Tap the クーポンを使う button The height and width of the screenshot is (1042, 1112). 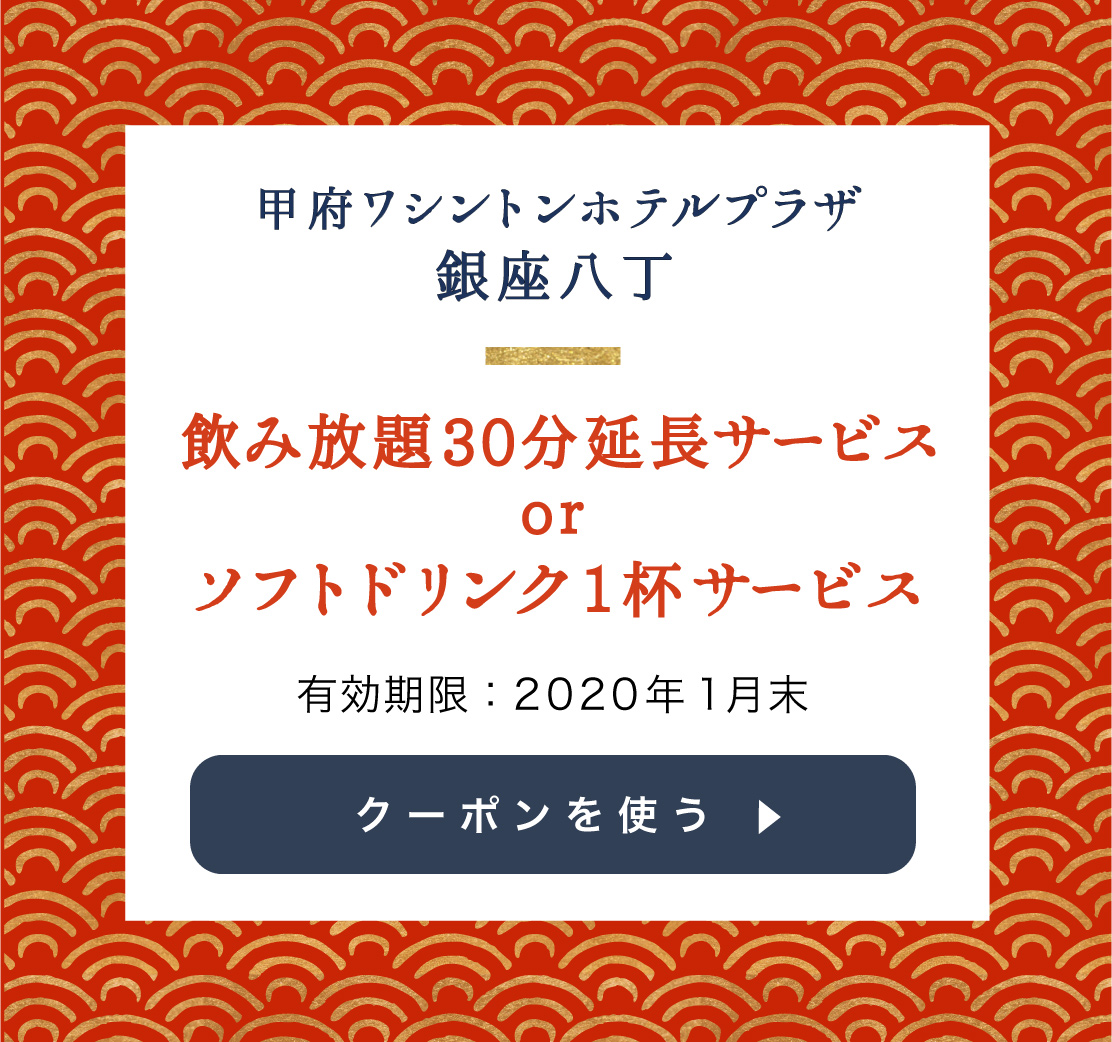(x=552, y=815)
